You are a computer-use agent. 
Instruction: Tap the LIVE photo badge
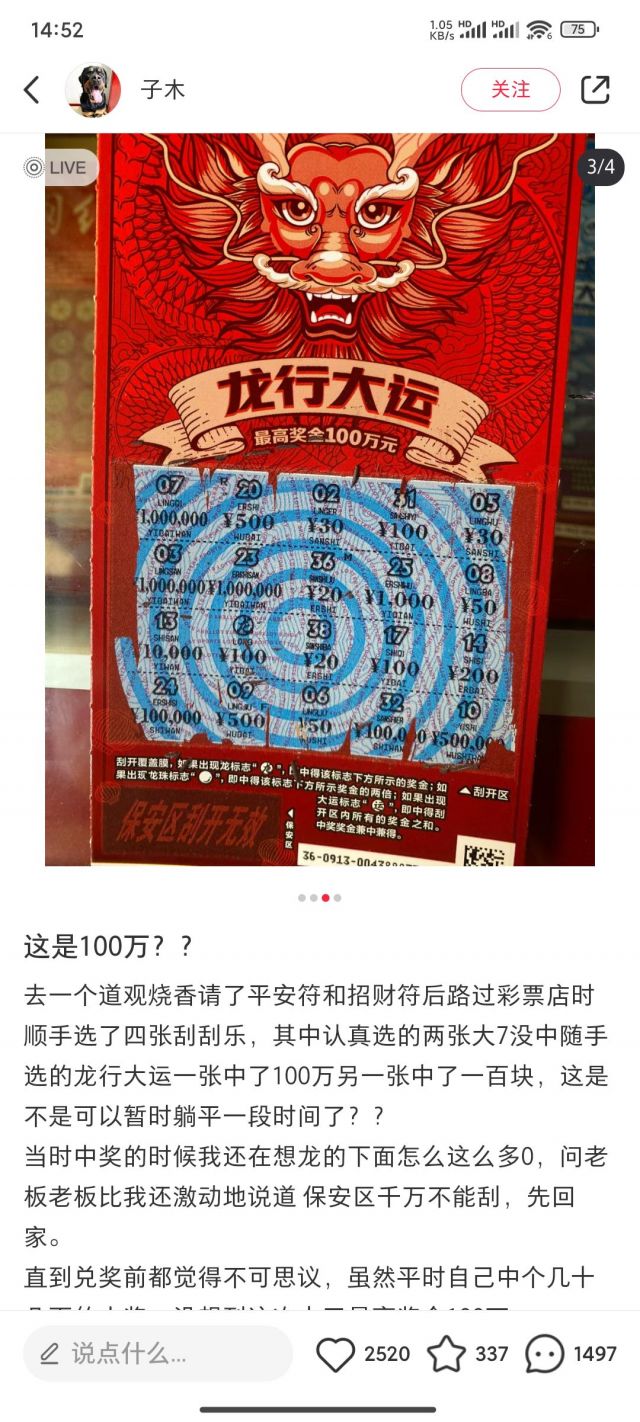[58, 167]
